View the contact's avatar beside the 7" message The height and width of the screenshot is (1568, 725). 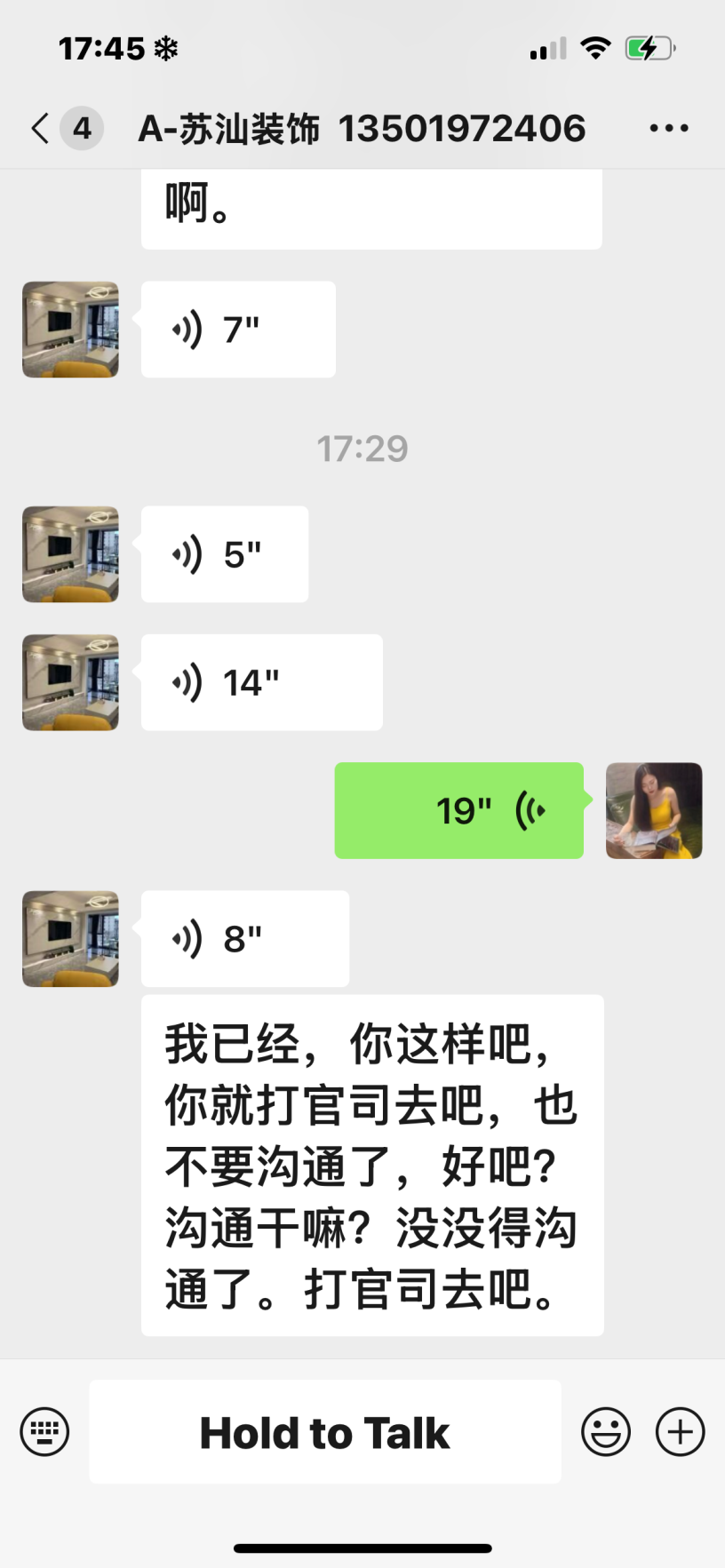[70, 330]
